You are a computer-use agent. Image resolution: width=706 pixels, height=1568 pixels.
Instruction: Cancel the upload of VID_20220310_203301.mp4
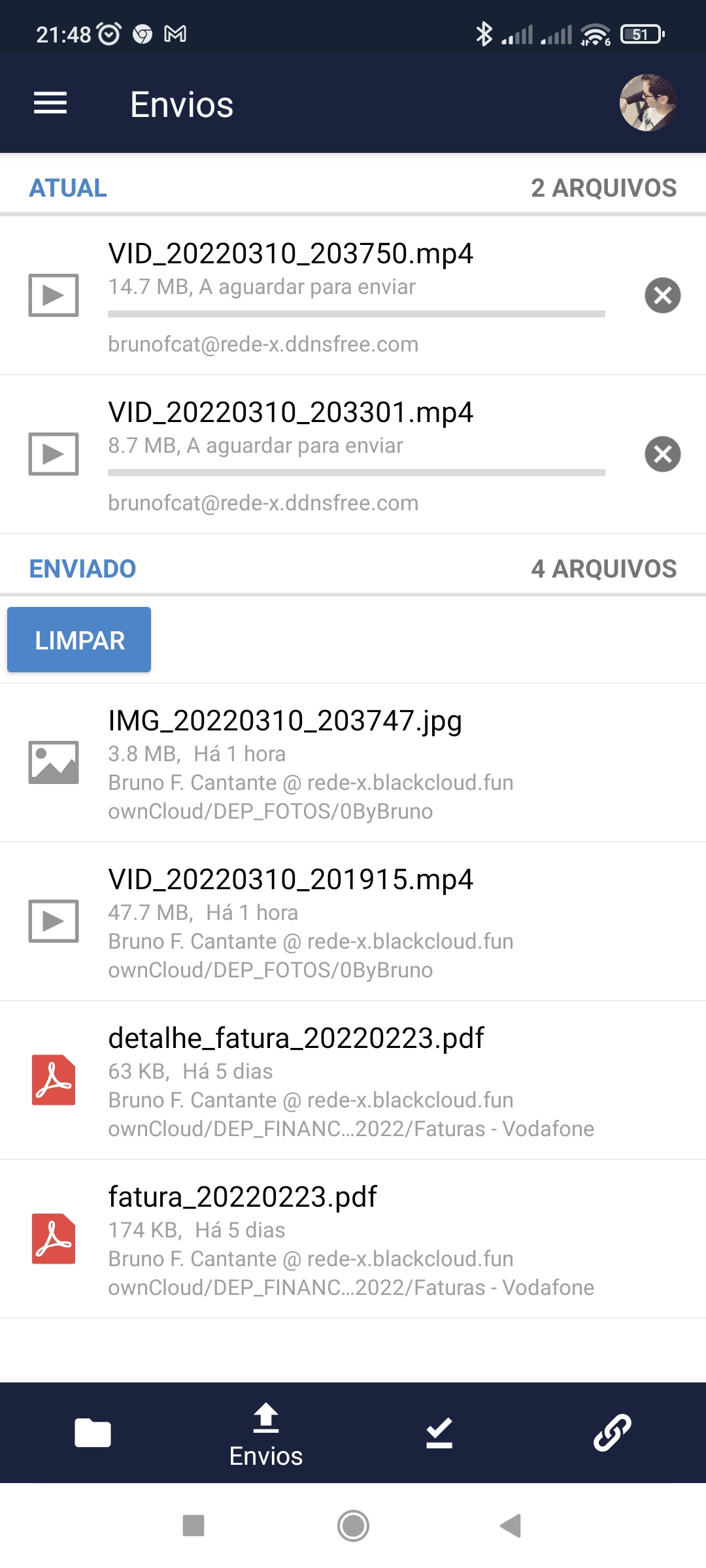662,453
